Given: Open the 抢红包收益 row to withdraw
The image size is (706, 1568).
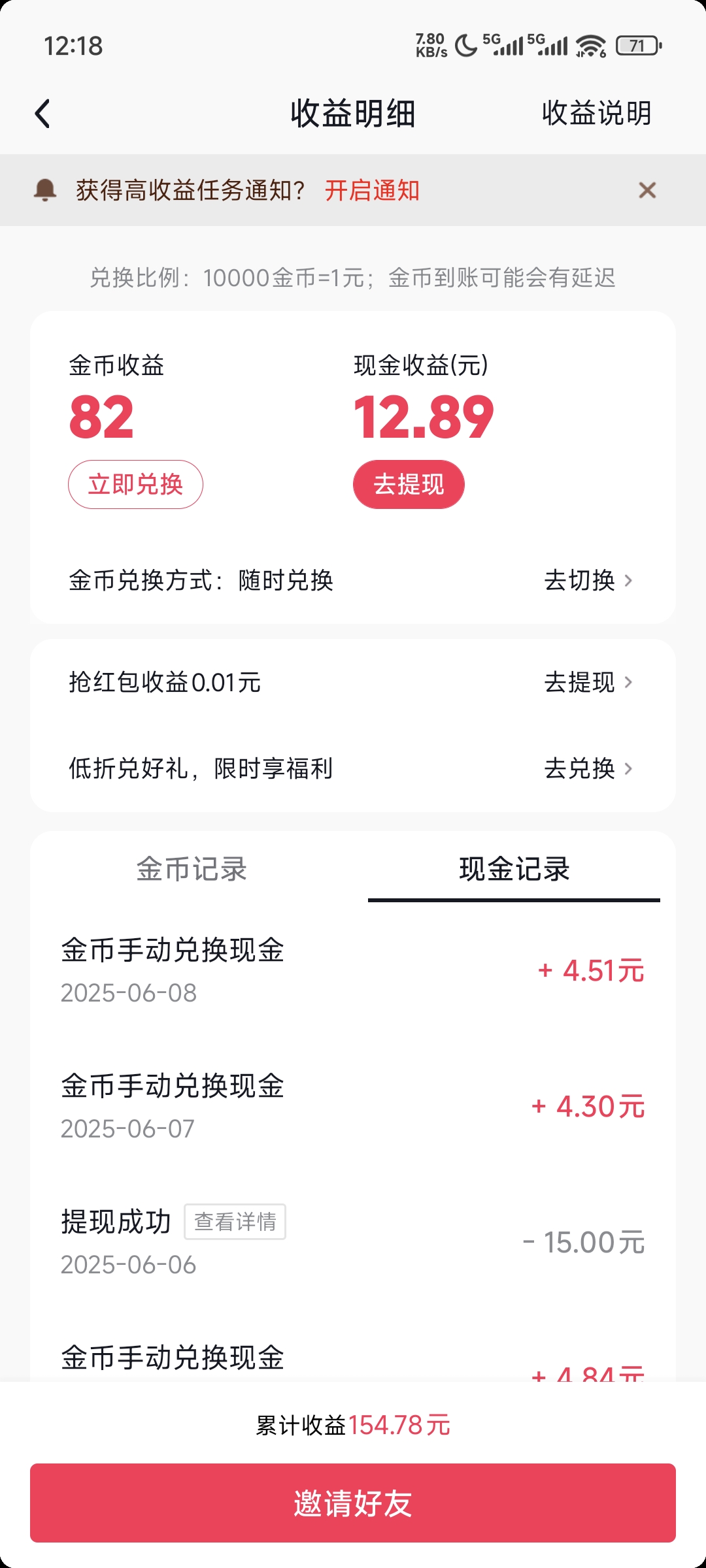Looking at the screenshot, I should point(588,683).
